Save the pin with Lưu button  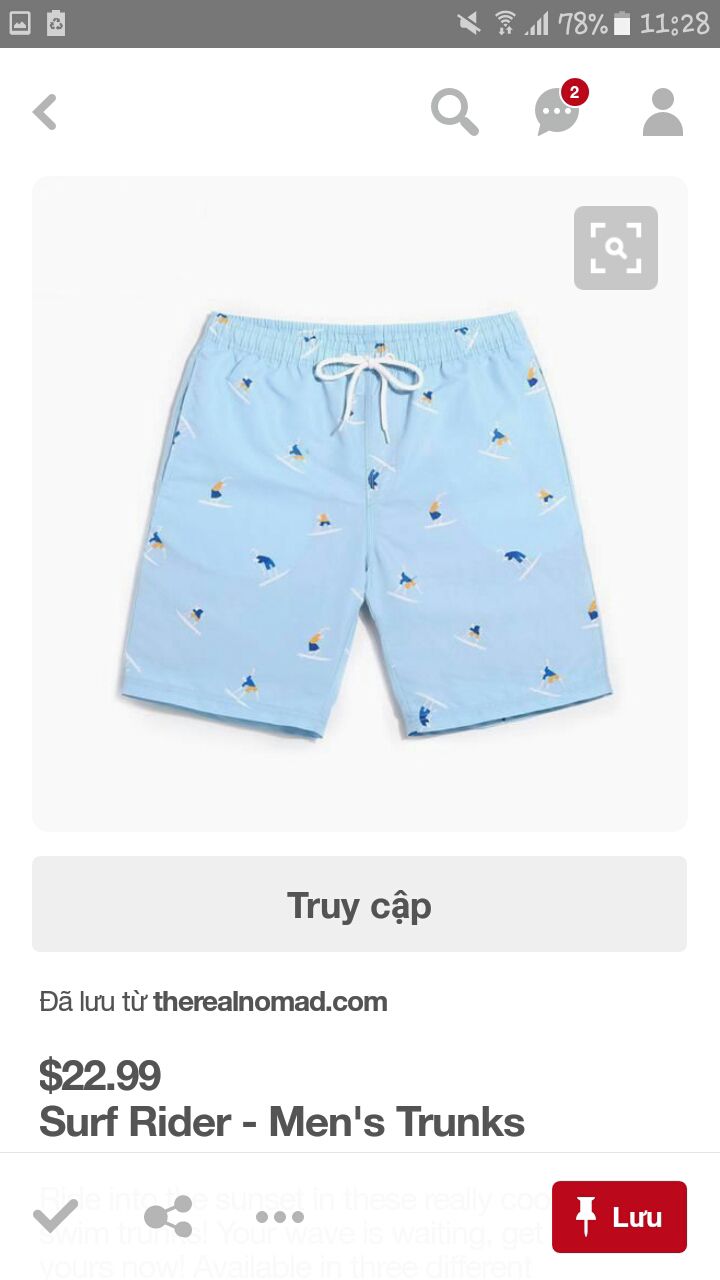(619, 1217)
